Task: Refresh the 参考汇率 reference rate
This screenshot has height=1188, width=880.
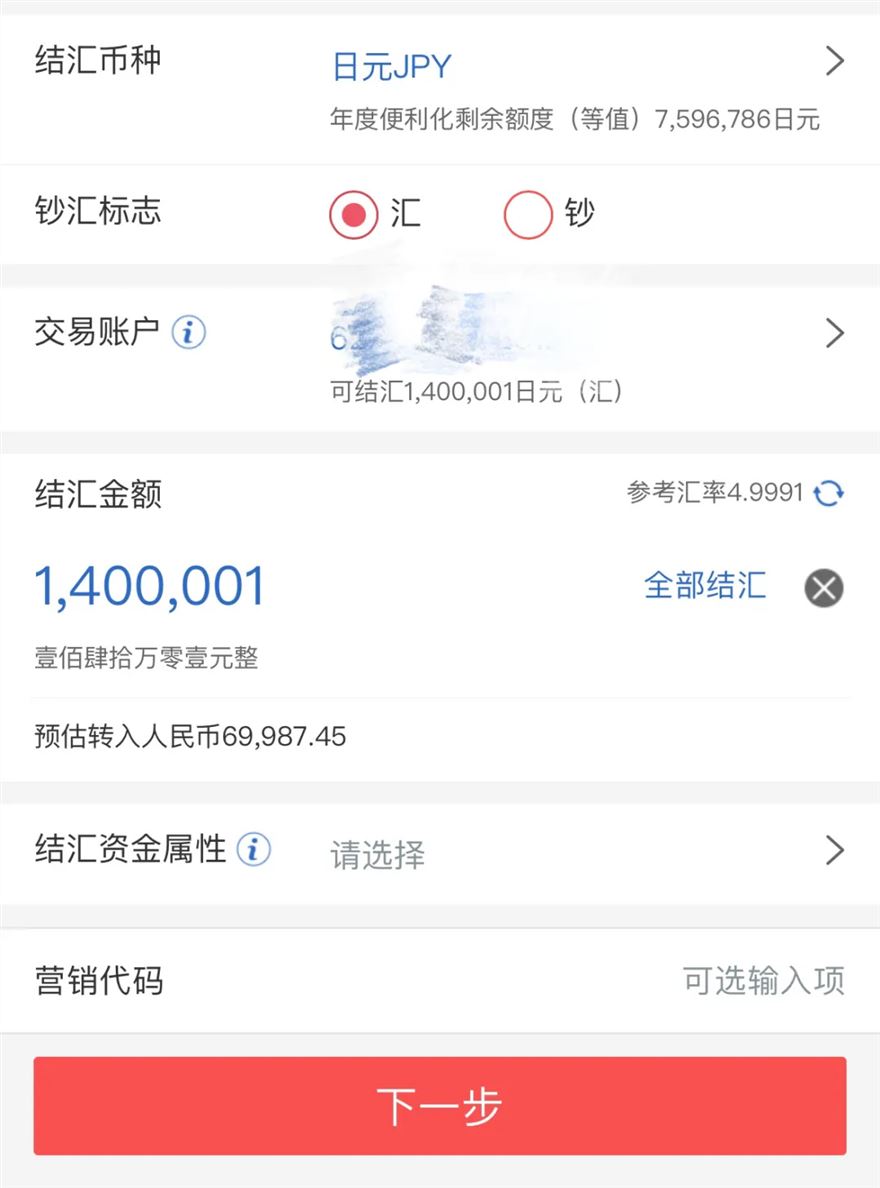Action: pos(828,493)
